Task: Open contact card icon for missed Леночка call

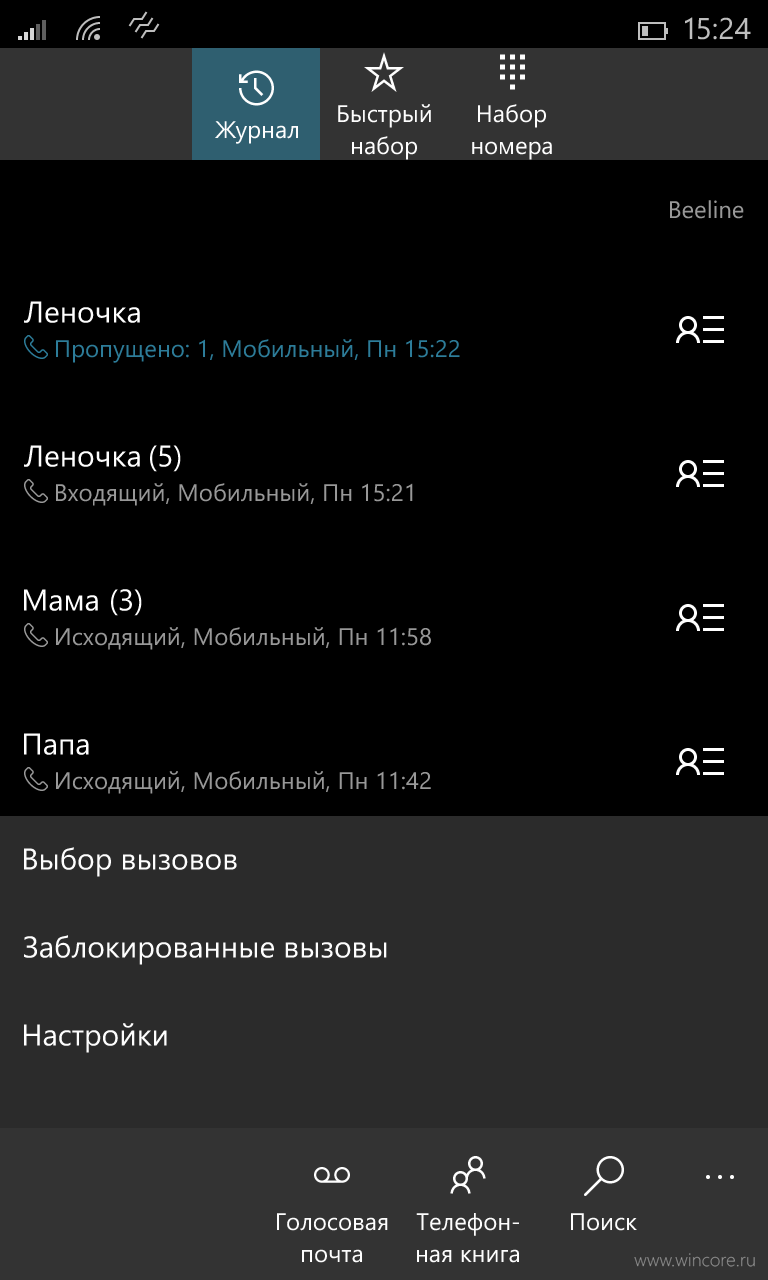Action: 700,330
